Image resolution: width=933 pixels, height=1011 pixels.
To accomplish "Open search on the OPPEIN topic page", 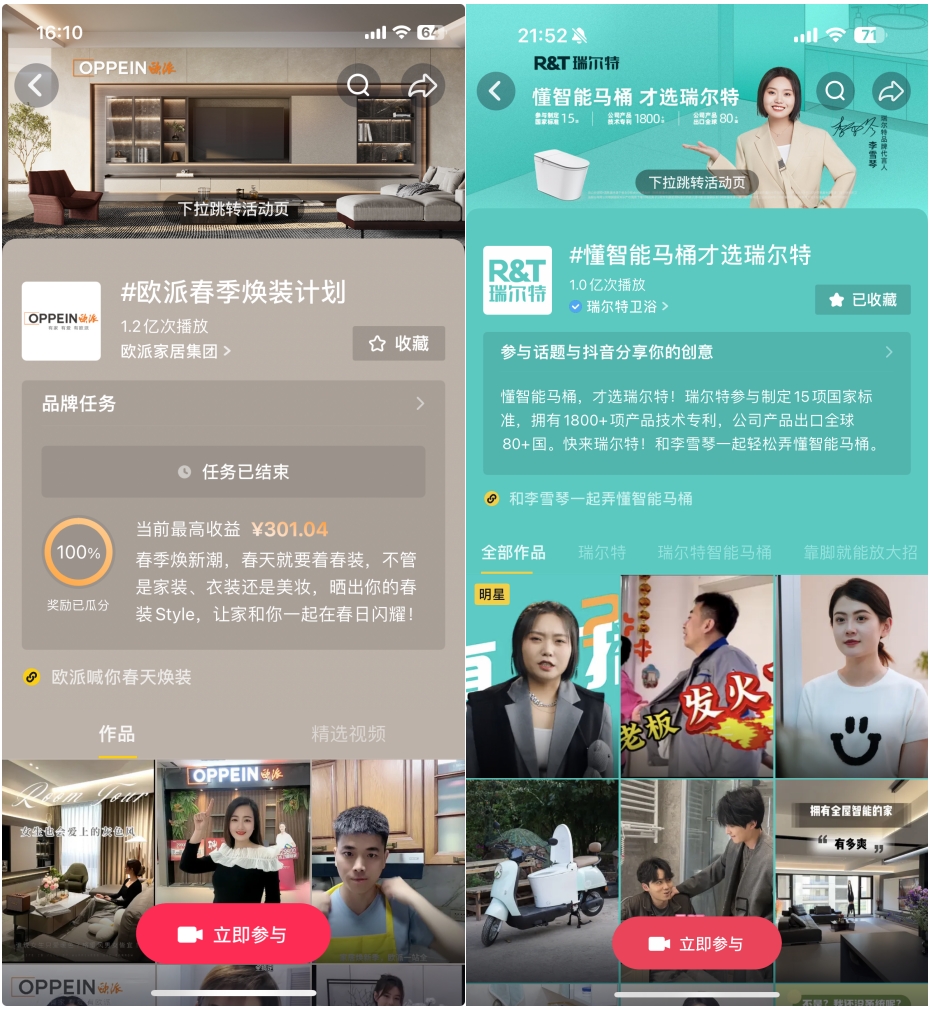I will (358, 86).
